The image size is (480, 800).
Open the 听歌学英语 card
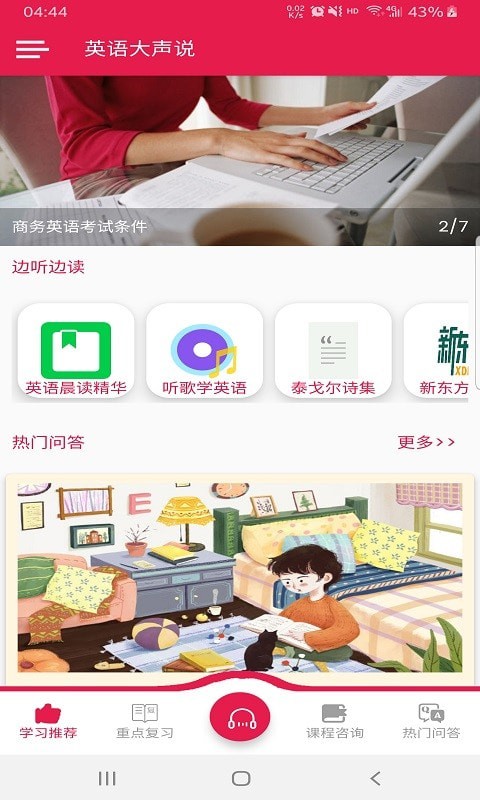point(205,351)
